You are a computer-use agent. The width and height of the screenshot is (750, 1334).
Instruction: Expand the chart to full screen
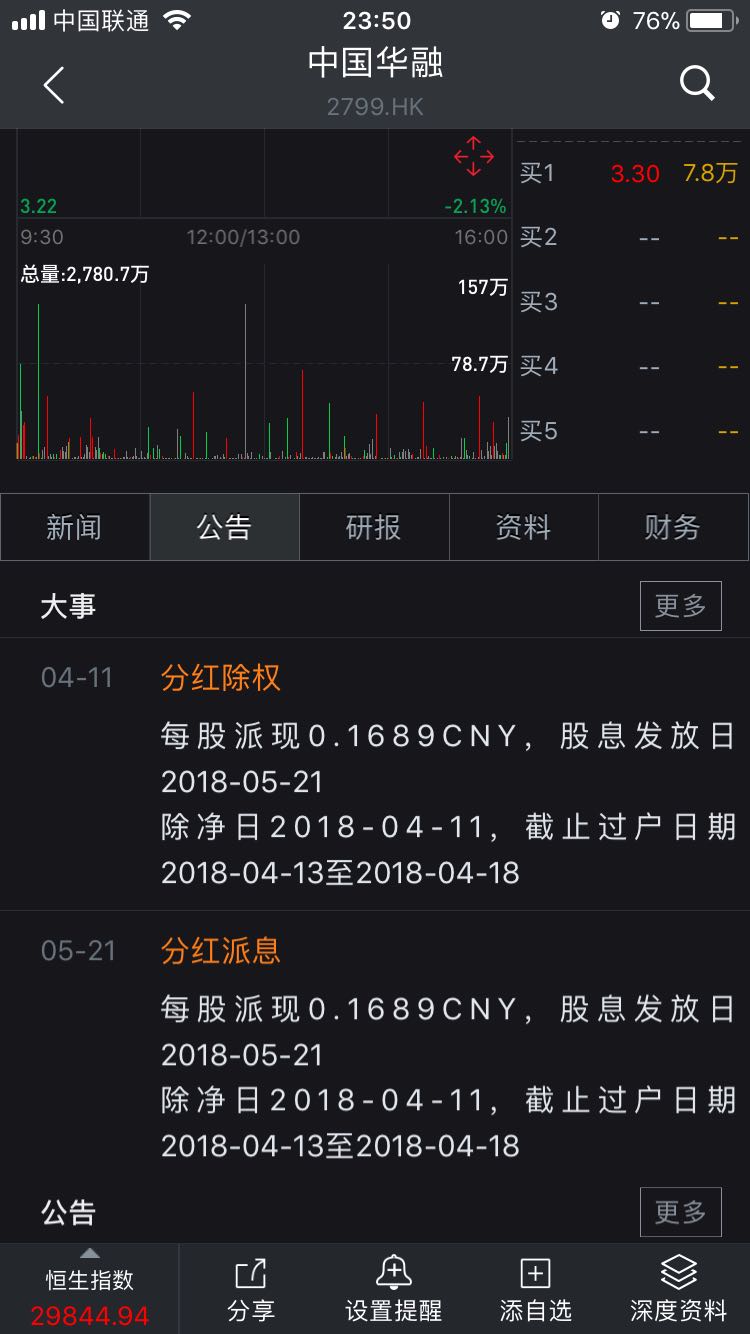(x=473, y=157)
